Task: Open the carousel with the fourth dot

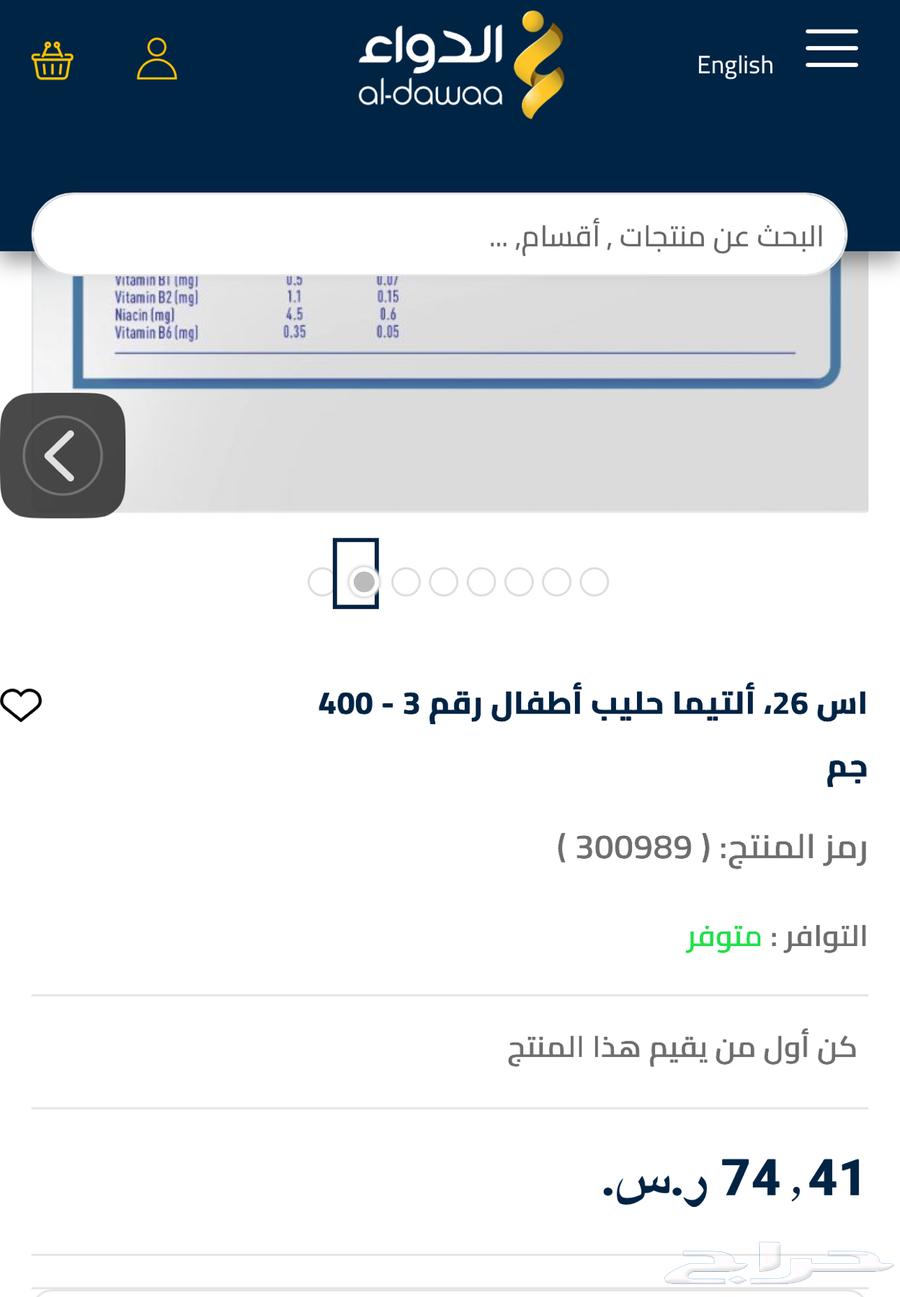Action: [x=443, y=581]
